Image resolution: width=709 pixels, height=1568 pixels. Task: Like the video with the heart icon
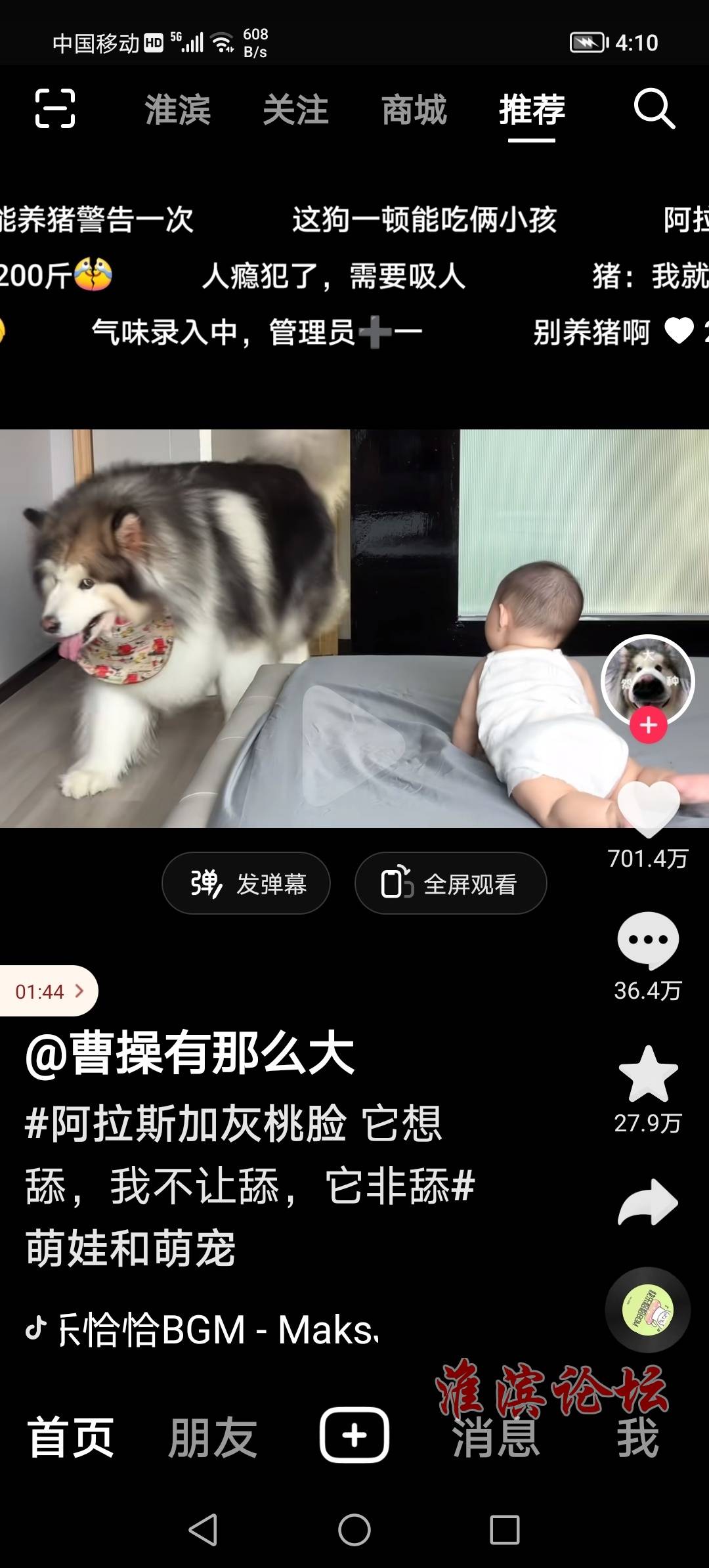click(649, 809)
